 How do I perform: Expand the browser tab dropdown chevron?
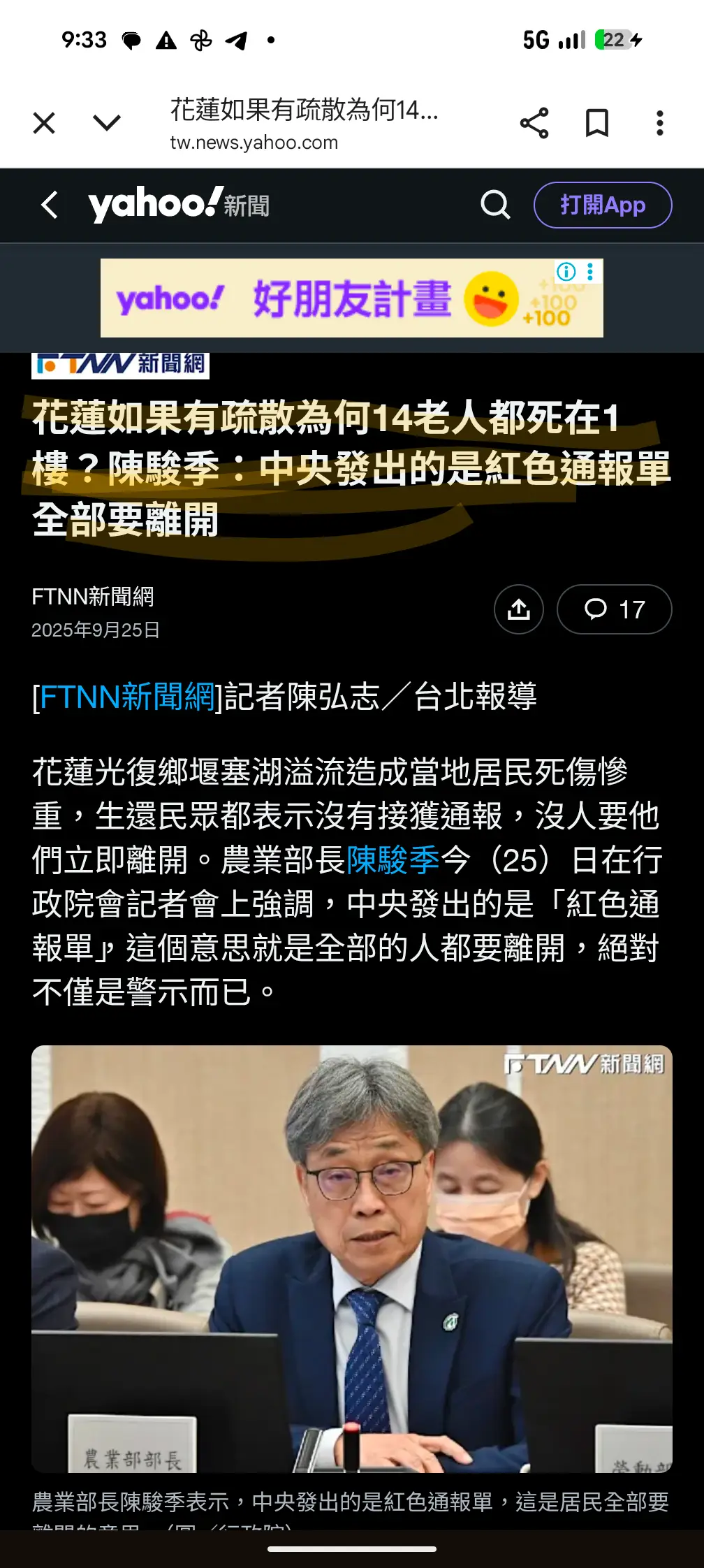tap(107, 124)
